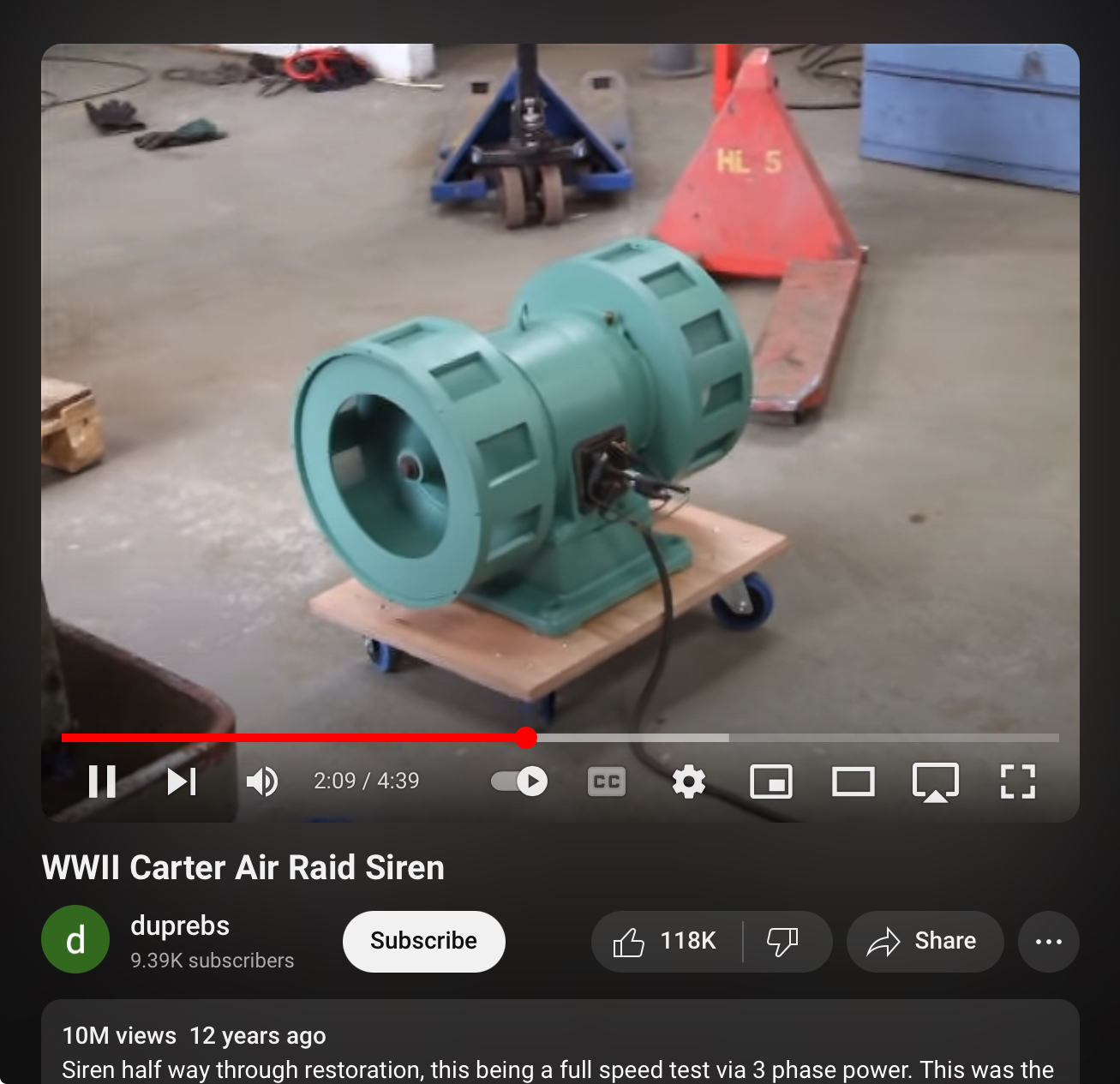Viewport: 1120px width, 1084px height.
Task: Subscribe to the duprebs channel
Action: coord(423,941)
